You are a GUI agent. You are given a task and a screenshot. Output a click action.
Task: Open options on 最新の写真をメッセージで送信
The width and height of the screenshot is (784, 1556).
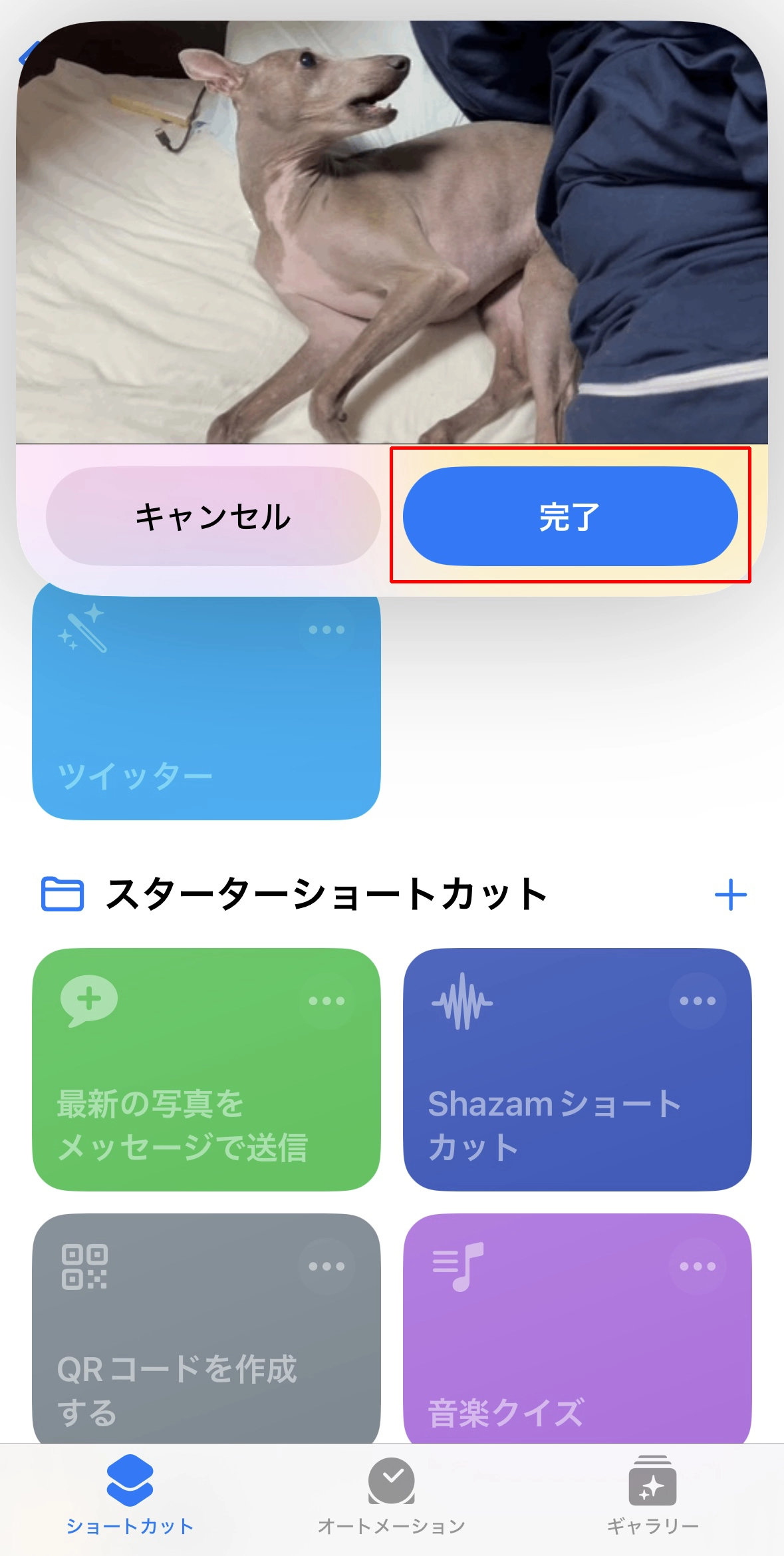pos(327,1001)
